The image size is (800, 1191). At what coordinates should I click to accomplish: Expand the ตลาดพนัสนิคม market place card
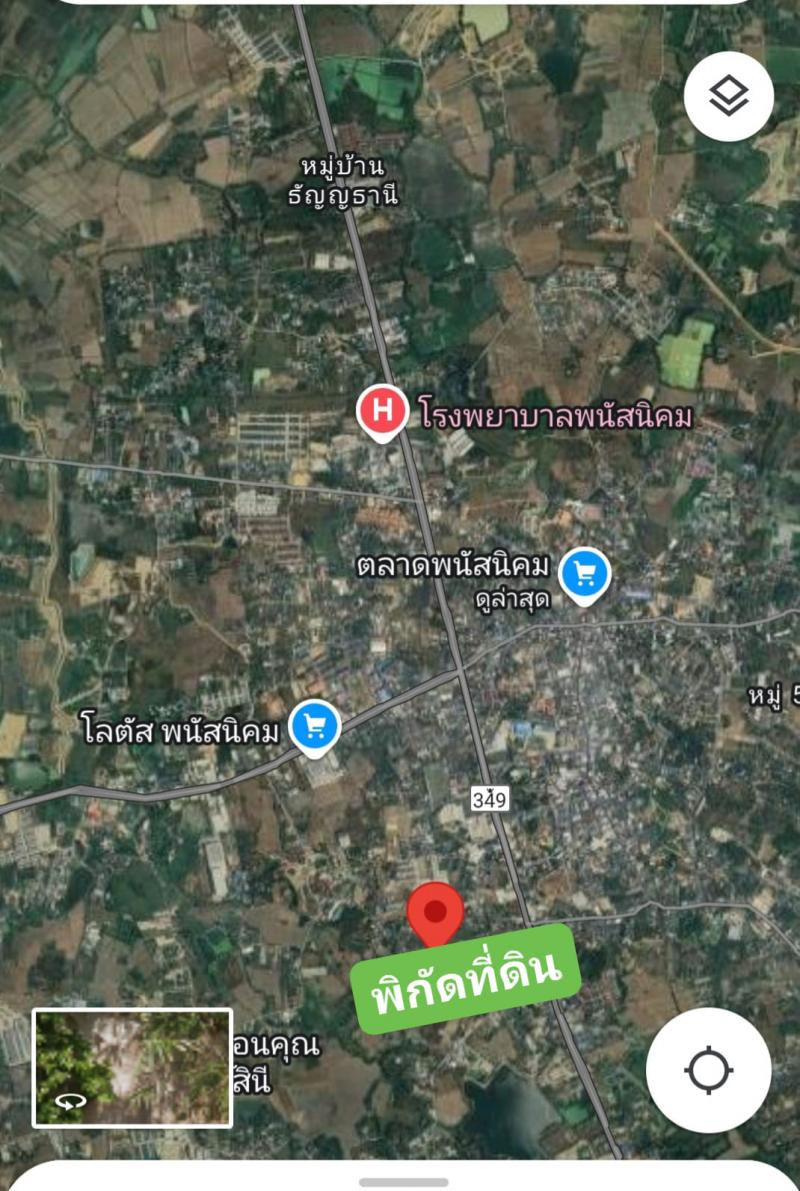click(453, 567)
